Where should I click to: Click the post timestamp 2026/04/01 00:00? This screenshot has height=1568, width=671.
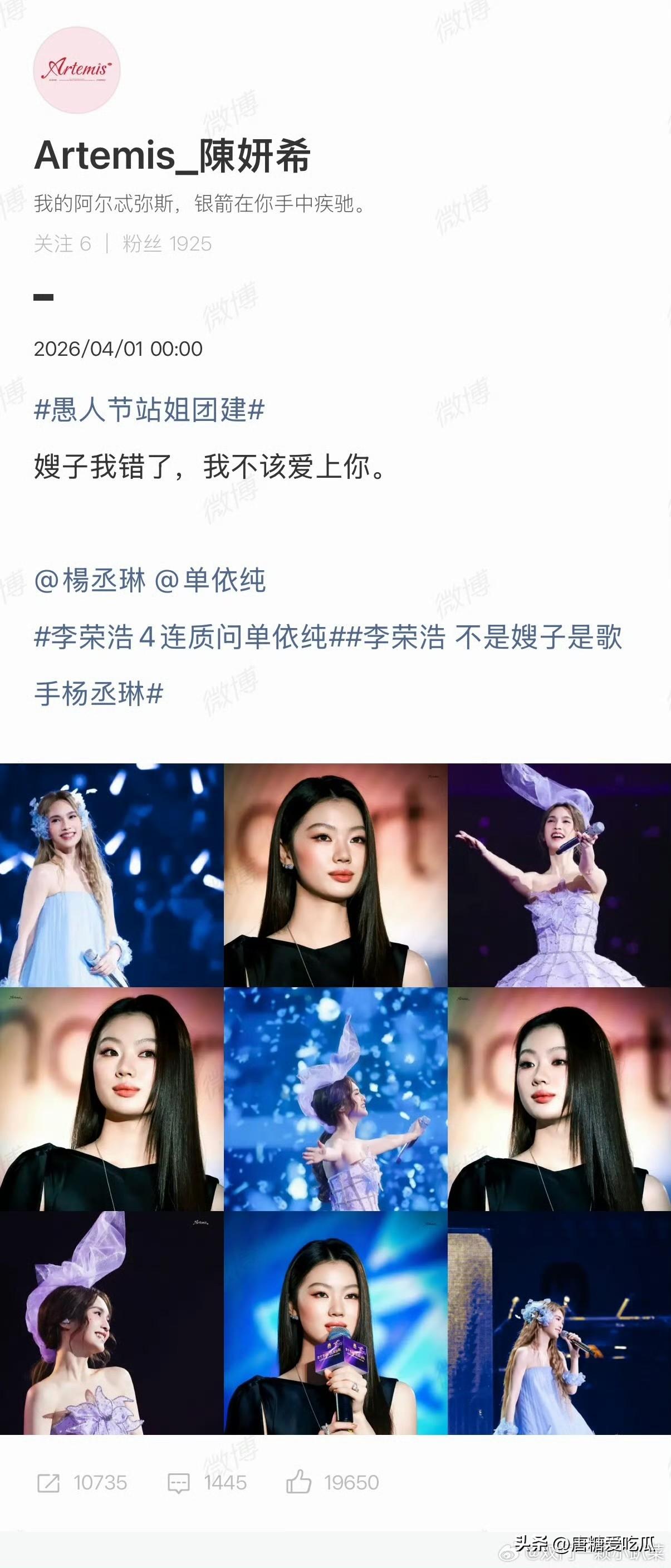click(120, 349)
